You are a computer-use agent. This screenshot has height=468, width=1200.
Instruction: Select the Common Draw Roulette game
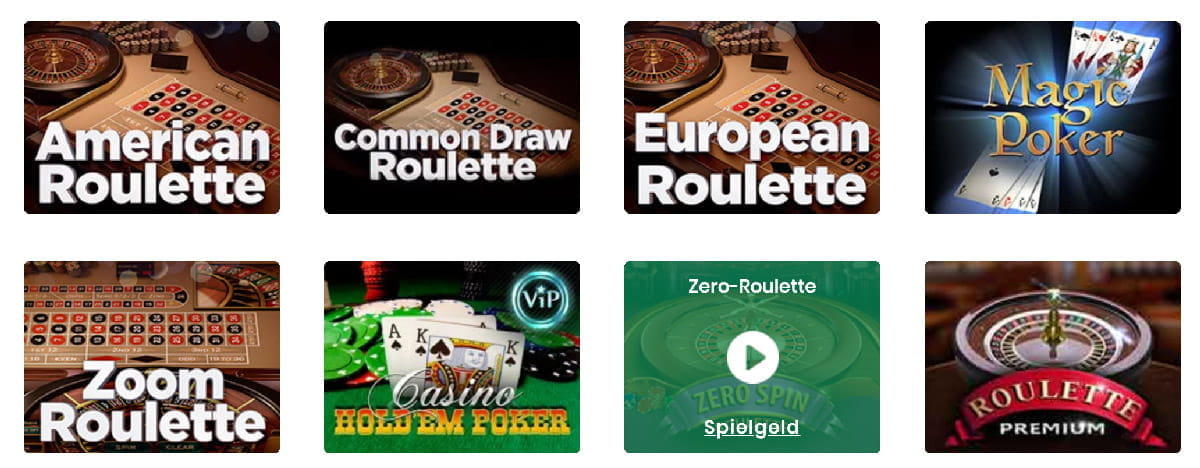pos(452,117)
